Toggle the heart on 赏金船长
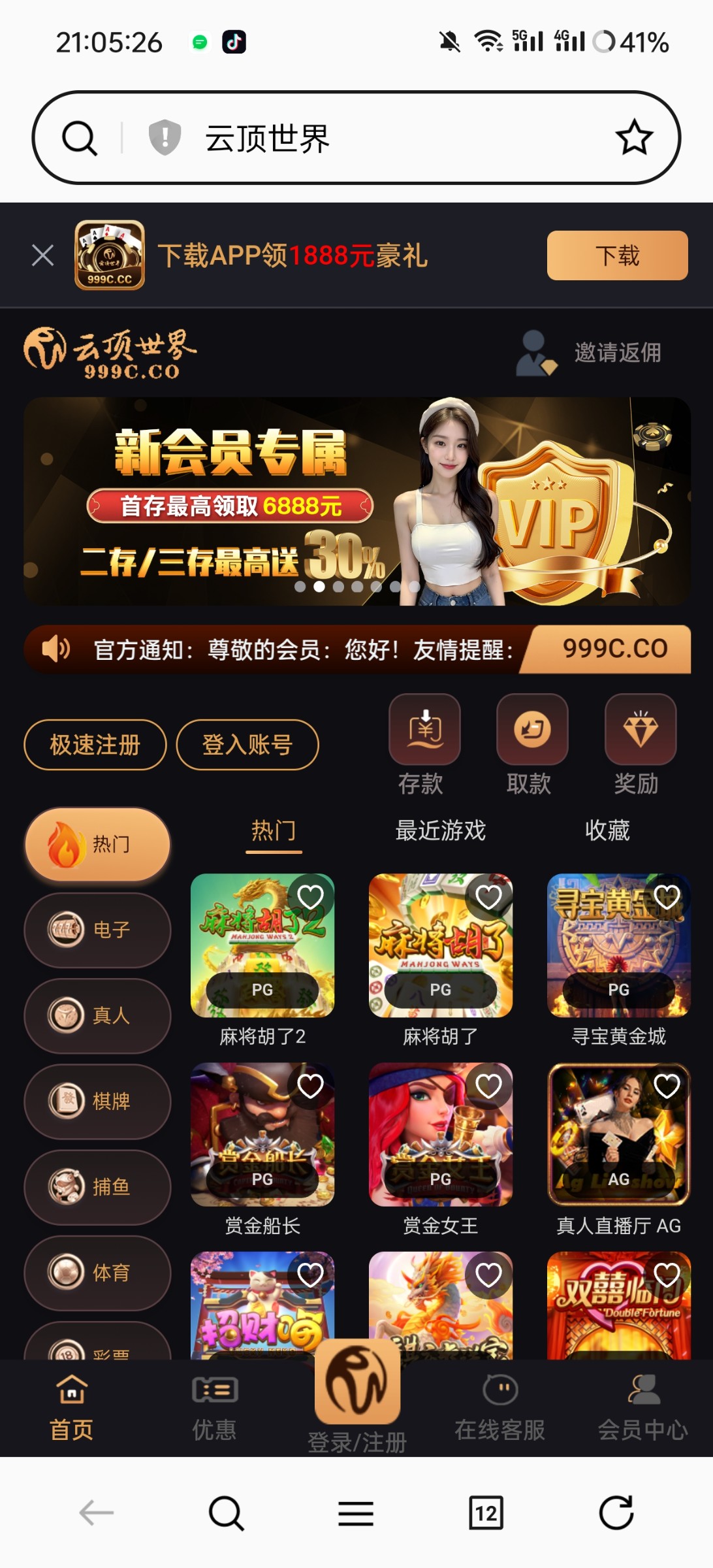The width and height of the screenshot is (713, 1568). click(x=311, y=1086)
